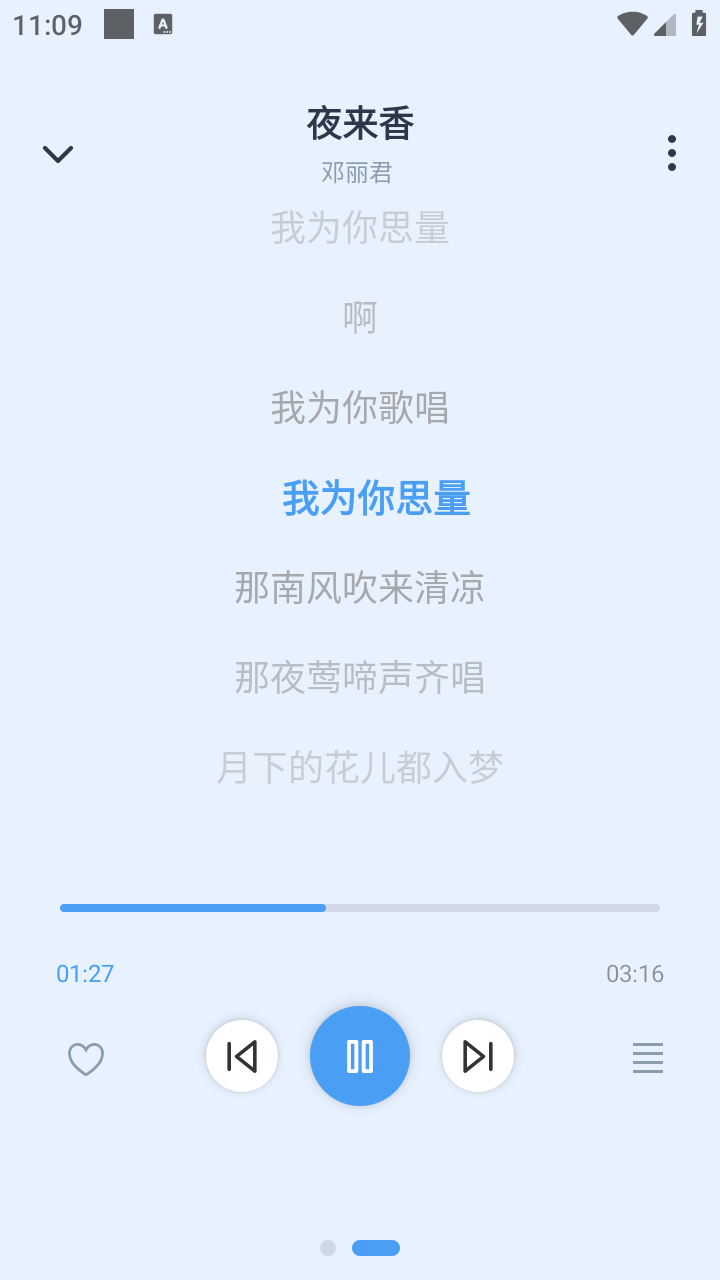Viewport: 720px width, 1280px height.
Task: Favorite the song with the heart icon
Action: click(86, 1058)
